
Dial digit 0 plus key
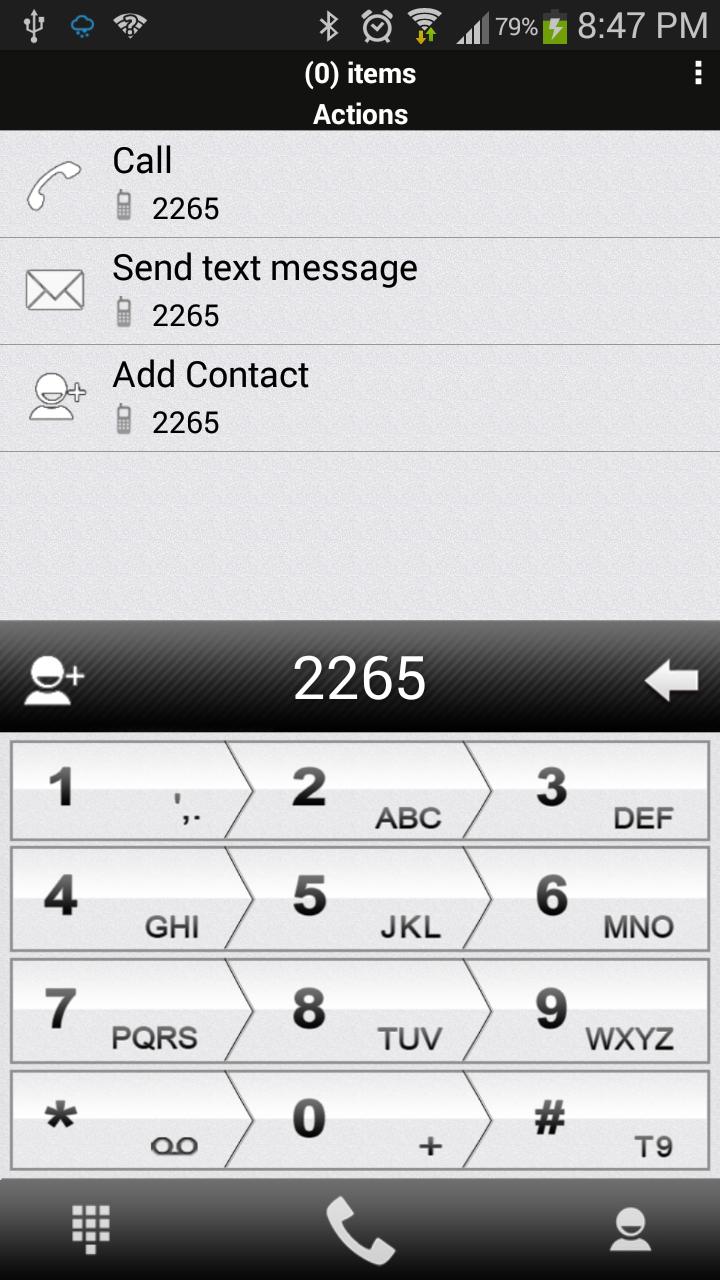pos(360,1121)
